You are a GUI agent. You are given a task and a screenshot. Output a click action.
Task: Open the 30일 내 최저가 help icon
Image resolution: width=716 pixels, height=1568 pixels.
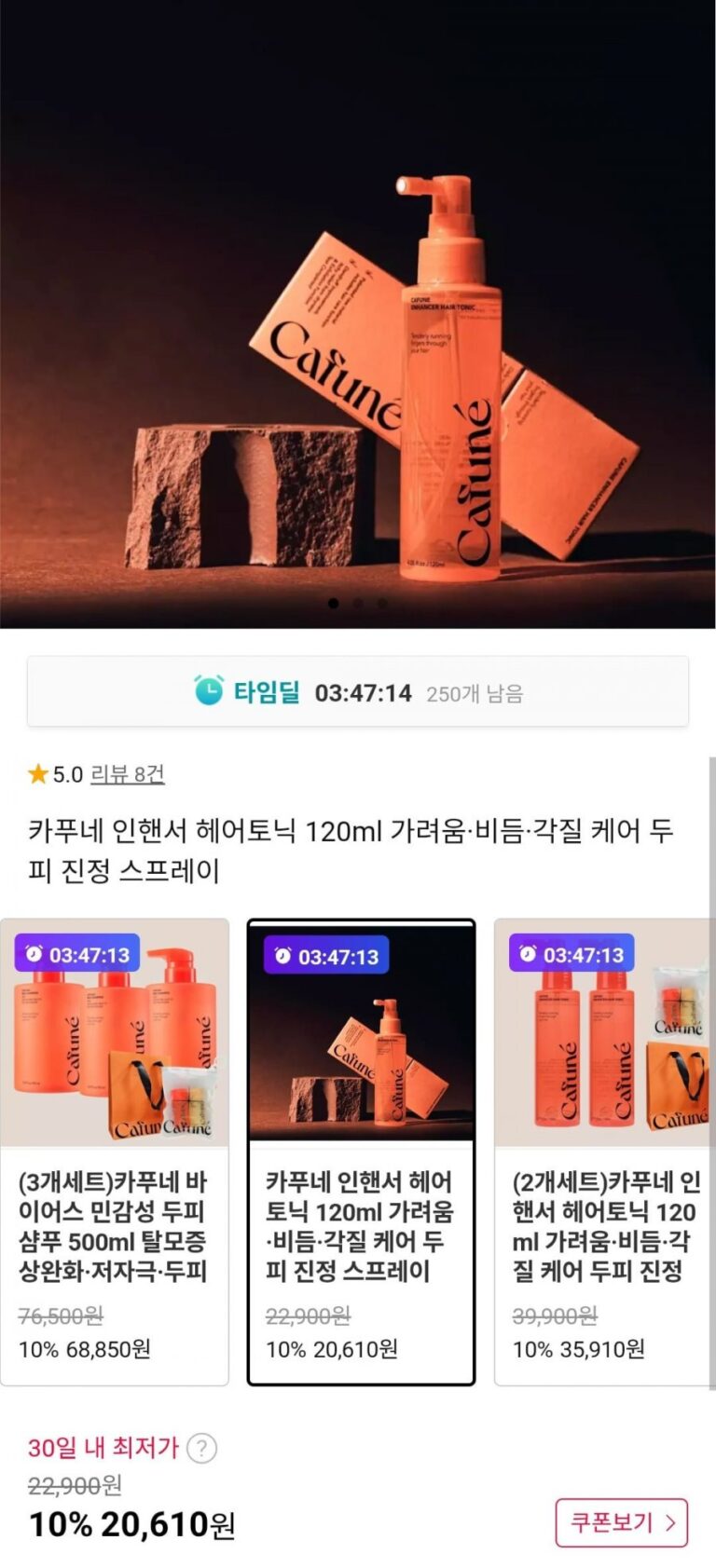click(202, 1448)
